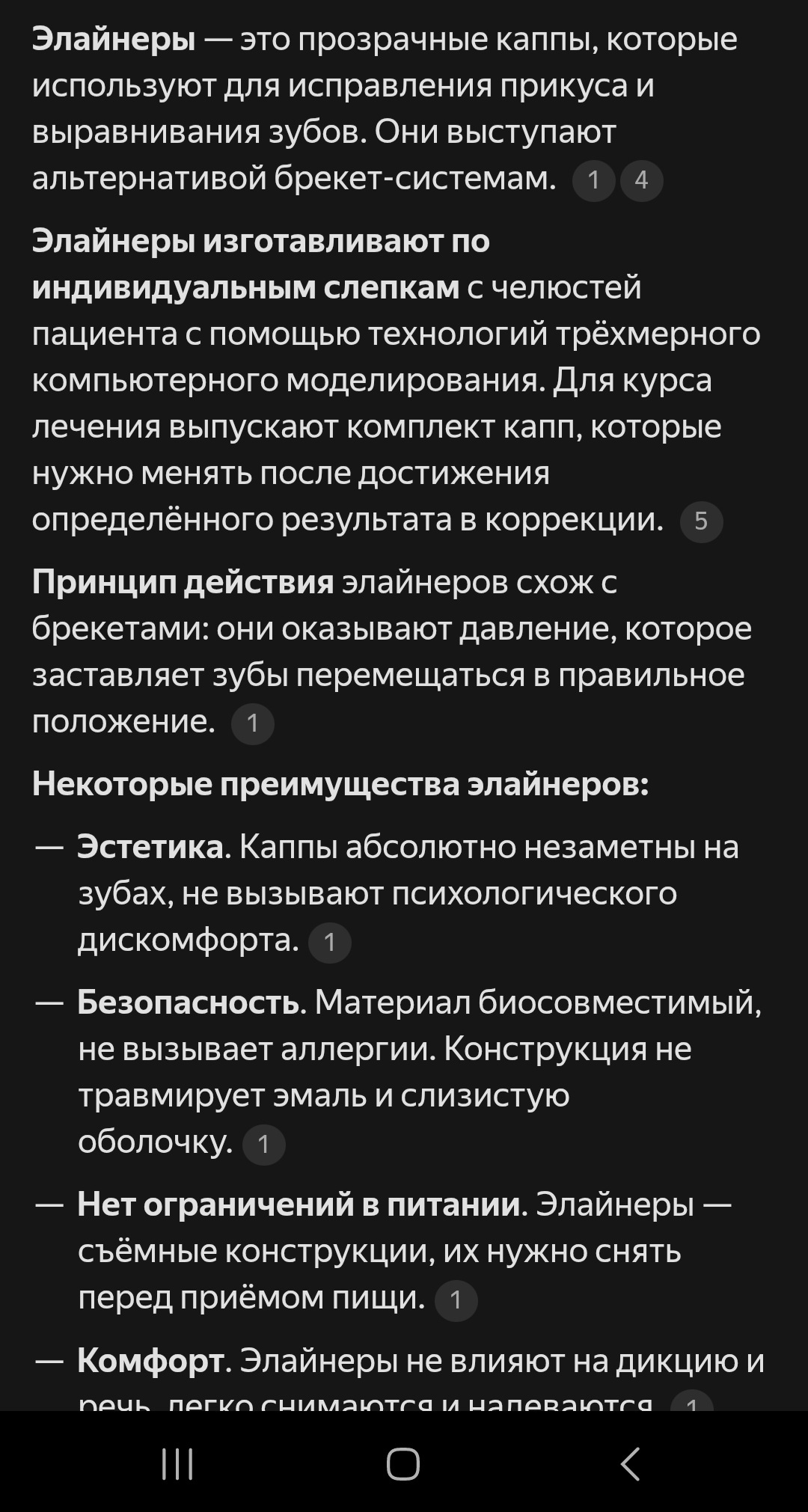Open source 1 next to source 4 in intro

pyautogui.click(x=593, y=180)
